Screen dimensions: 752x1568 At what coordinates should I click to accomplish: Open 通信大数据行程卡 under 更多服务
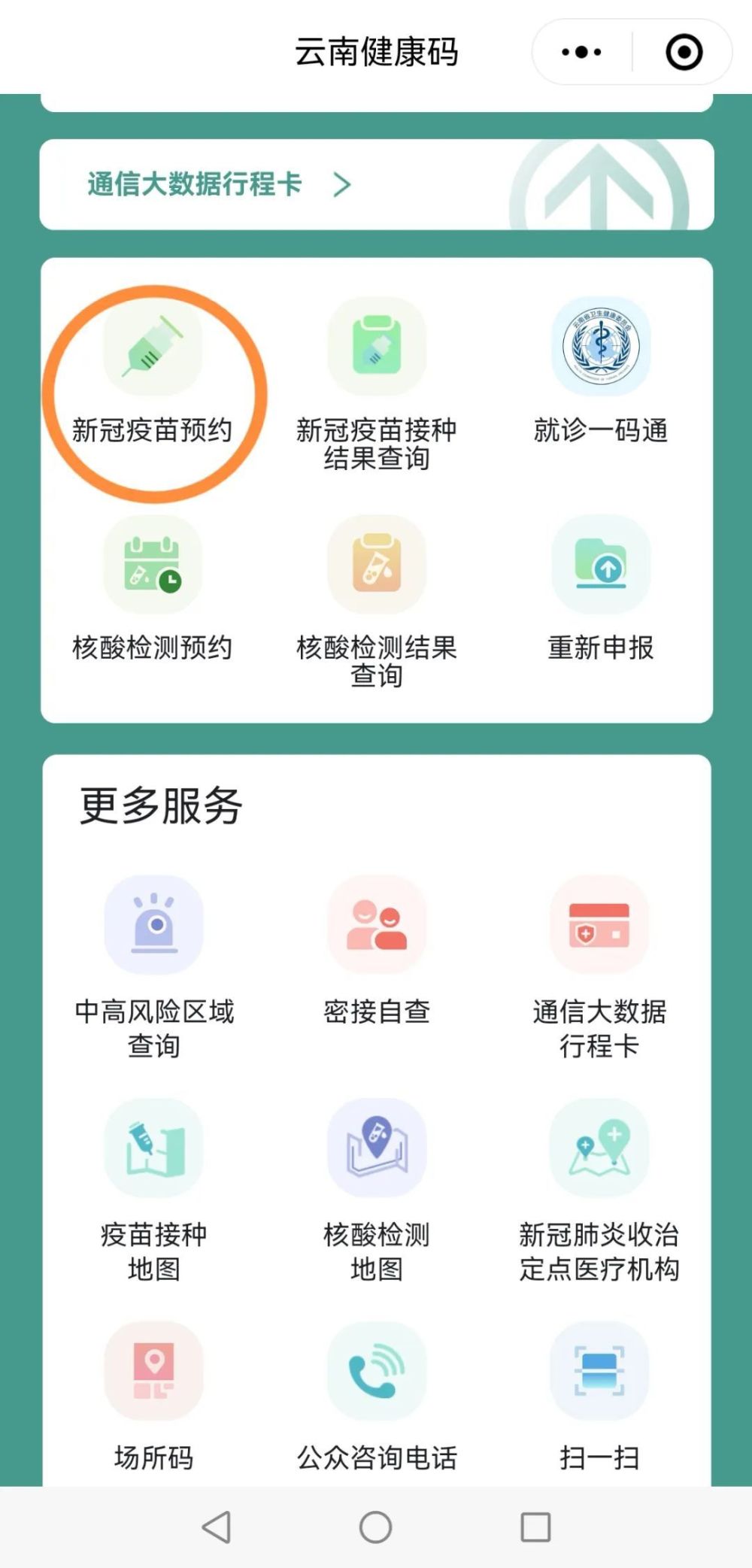click(x=599, y=963)
